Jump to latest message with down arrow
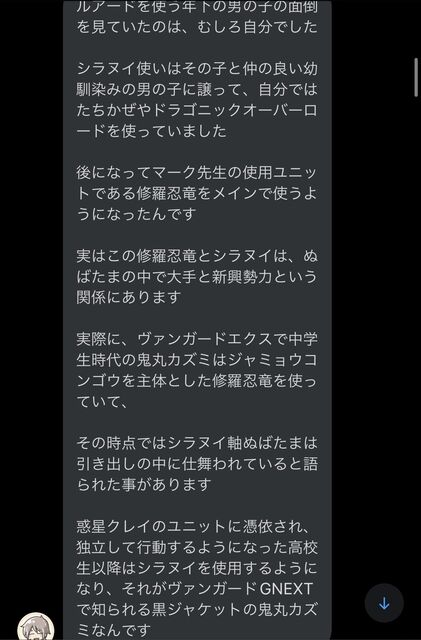This screenshot has width=421, height=640. pyautogui.click(x=384, y=603)
